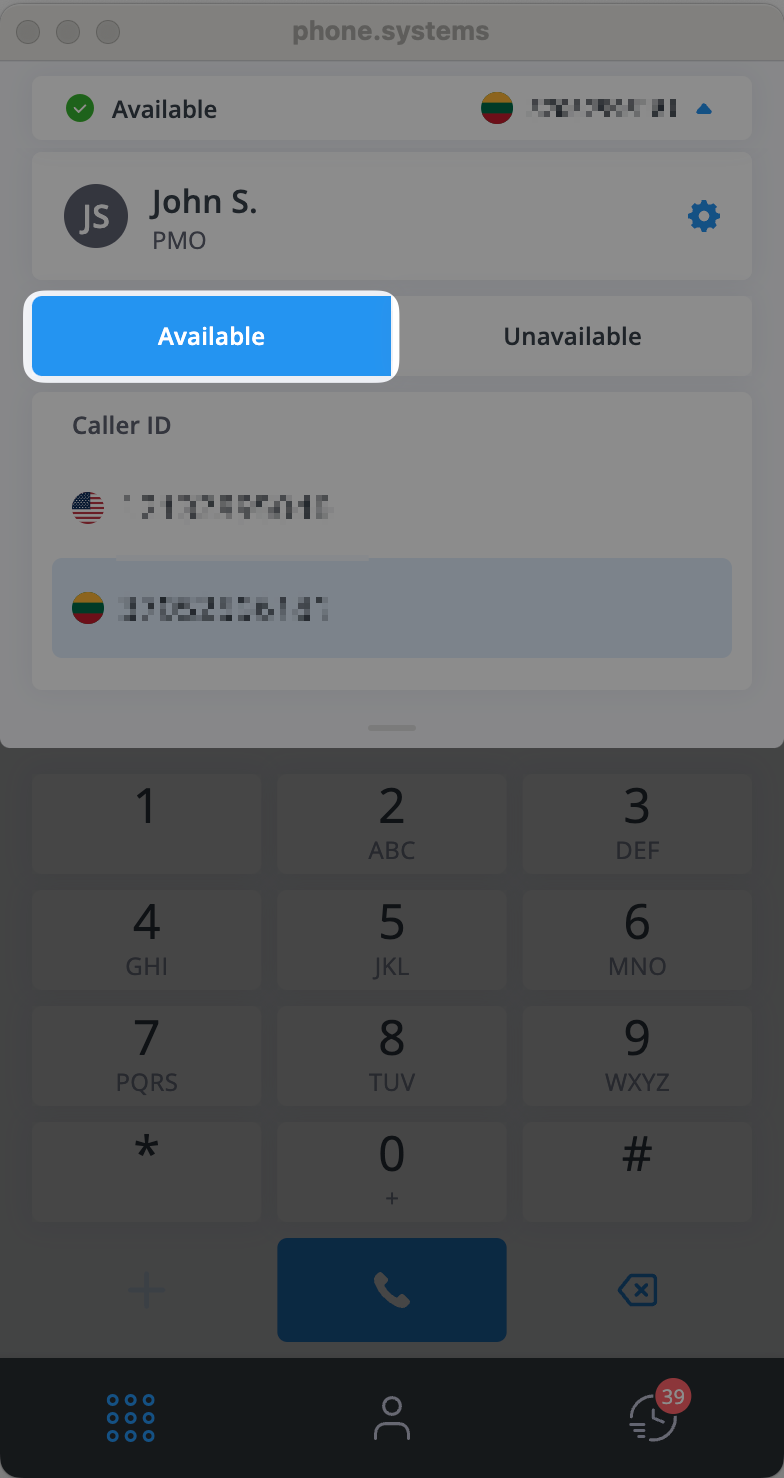Screen dimensions: 784x1478
Task: Delete the last digit with backspace
Action: (638, 1291)
